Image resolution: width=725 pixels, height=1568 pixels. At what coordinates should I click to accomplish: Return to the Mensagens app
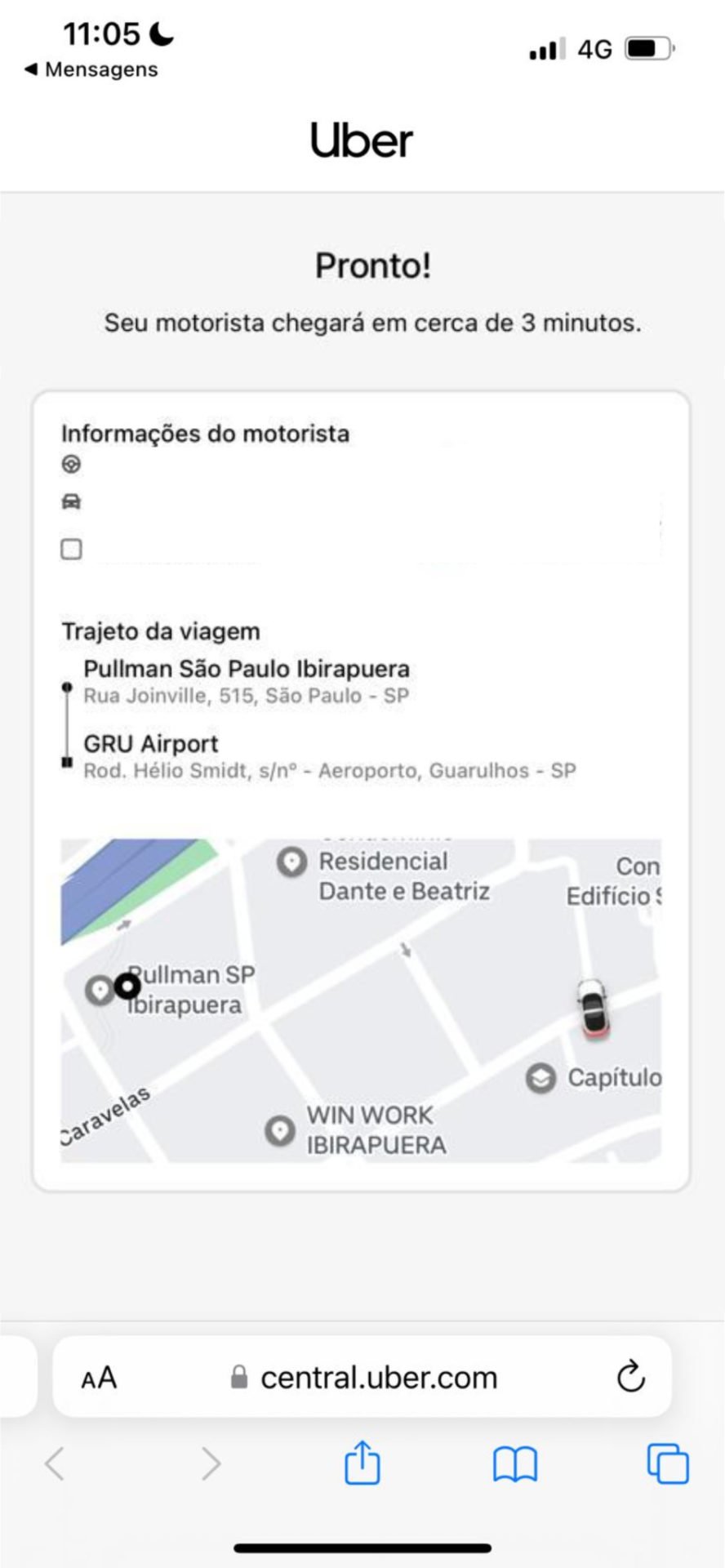[x=91, y=69]
